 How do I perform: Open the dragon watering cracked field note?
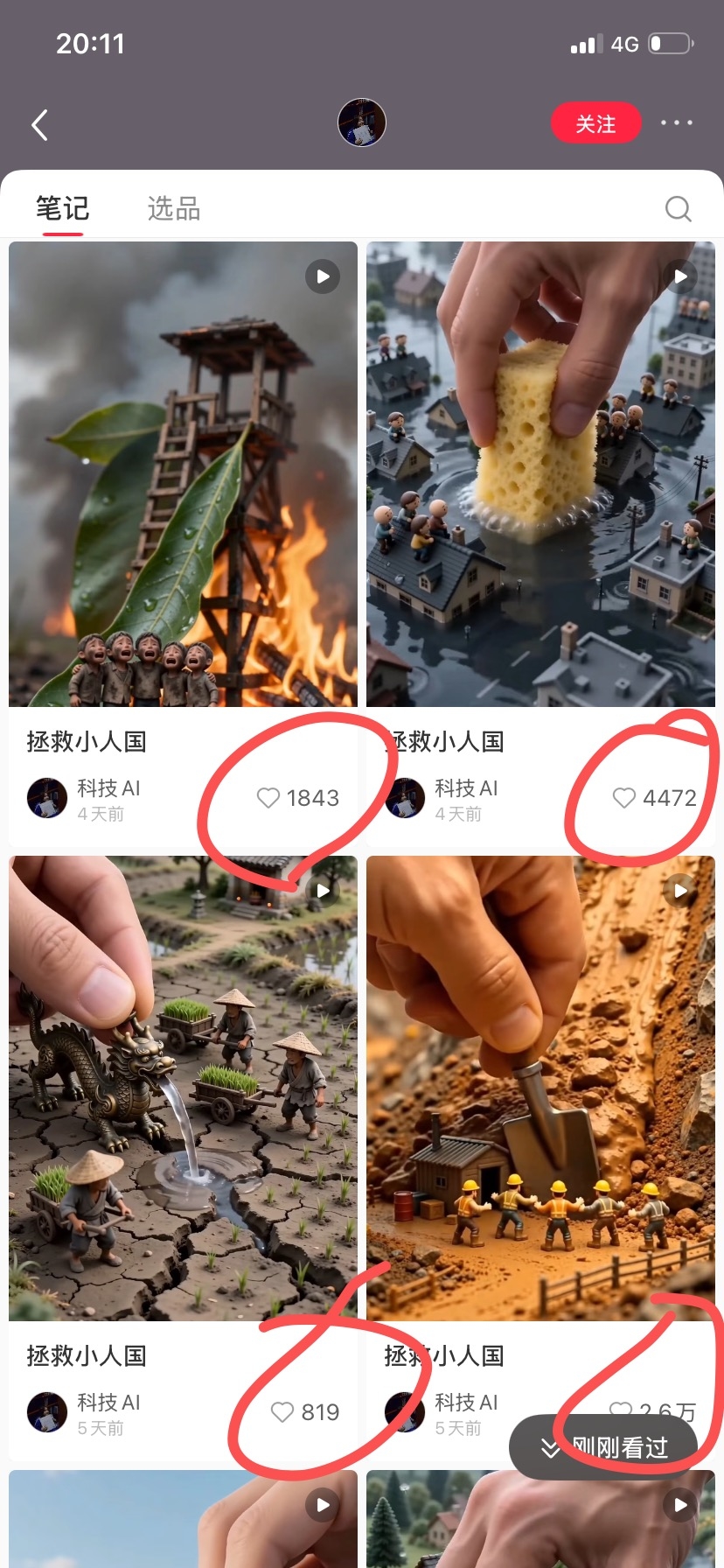coord(183,1088)
